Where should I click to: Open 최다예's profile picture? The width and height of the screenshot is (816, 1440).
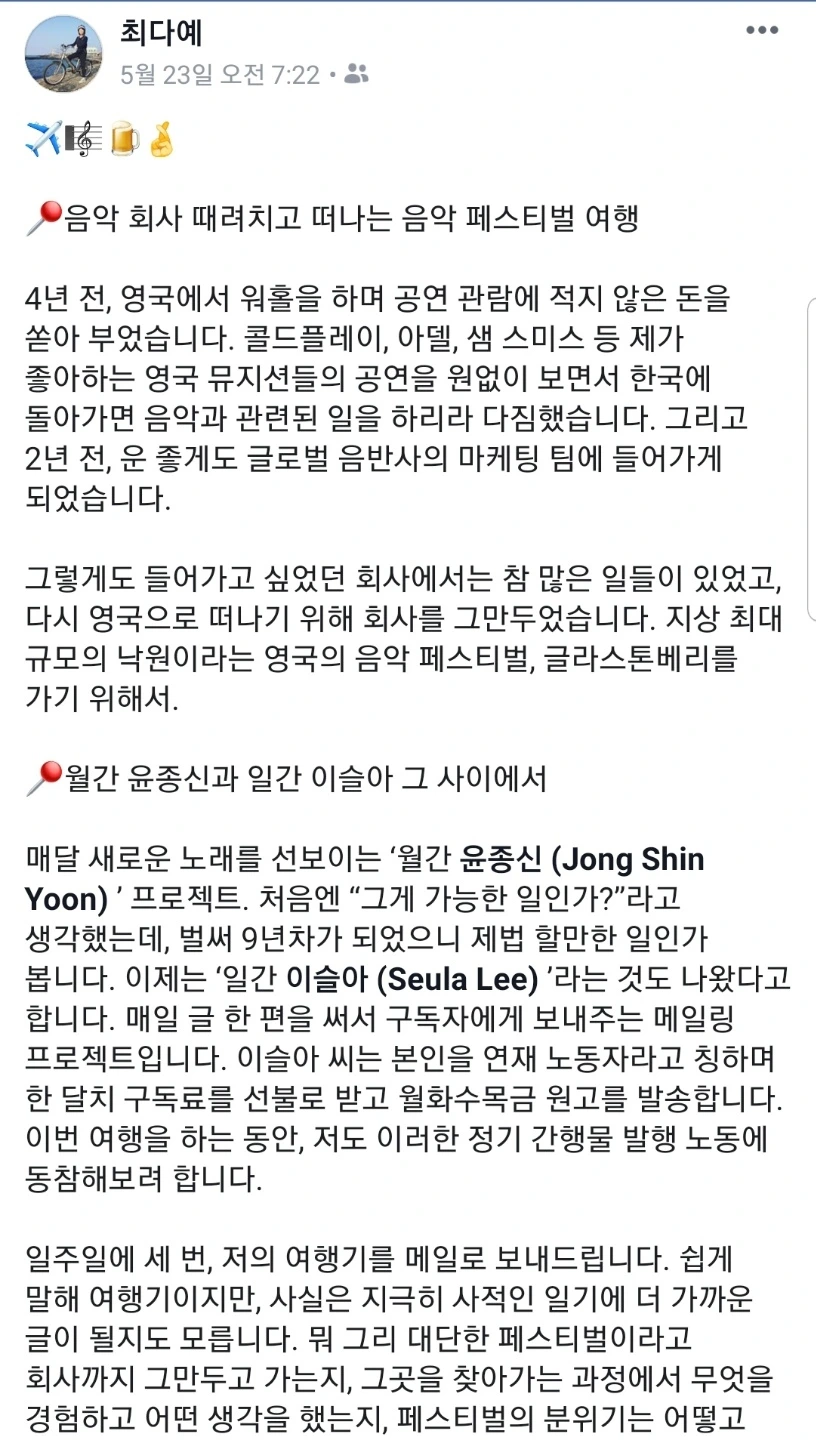(x=63, y=53)
